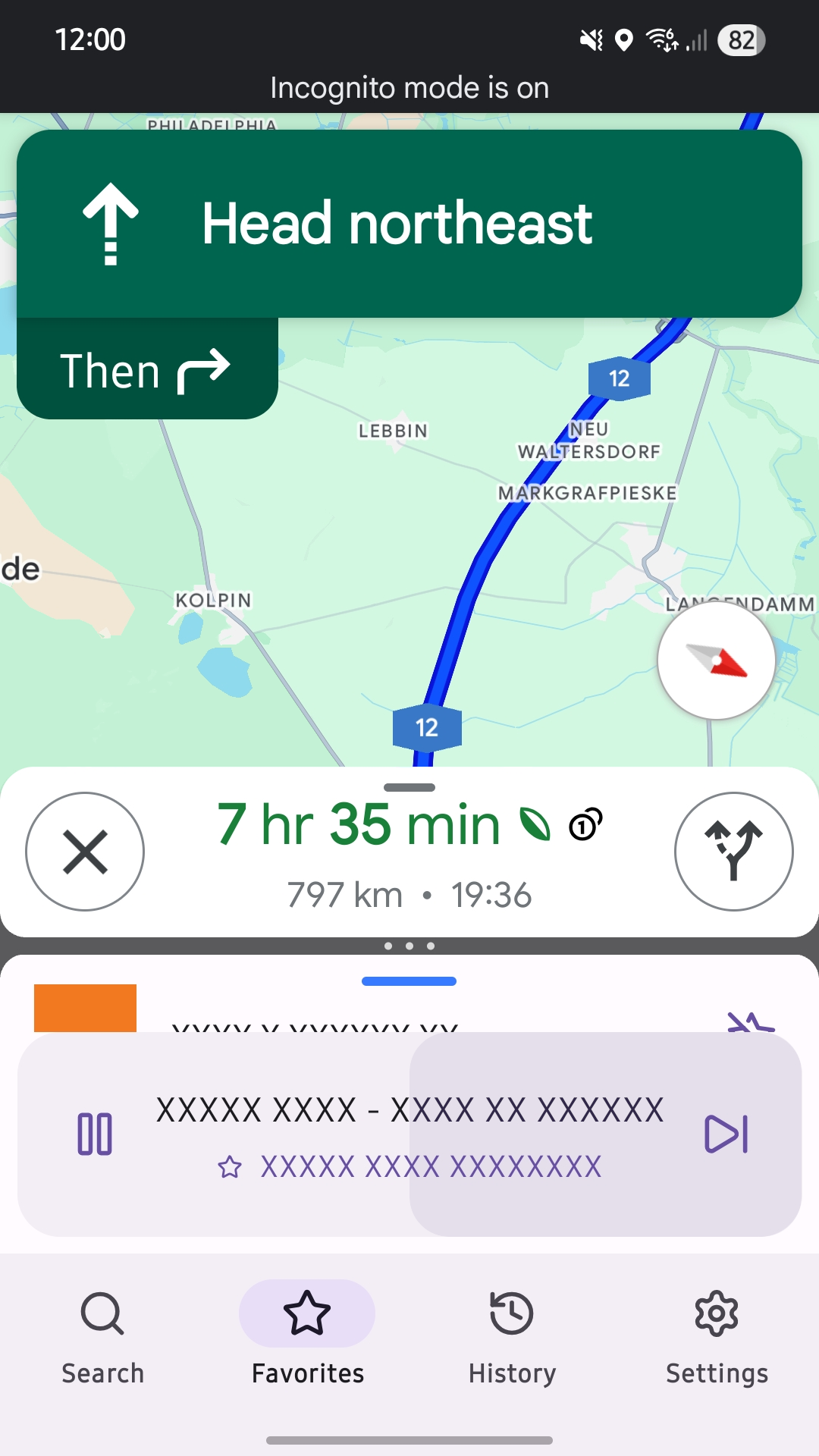Show alternate routes

[x=733, y=852]
